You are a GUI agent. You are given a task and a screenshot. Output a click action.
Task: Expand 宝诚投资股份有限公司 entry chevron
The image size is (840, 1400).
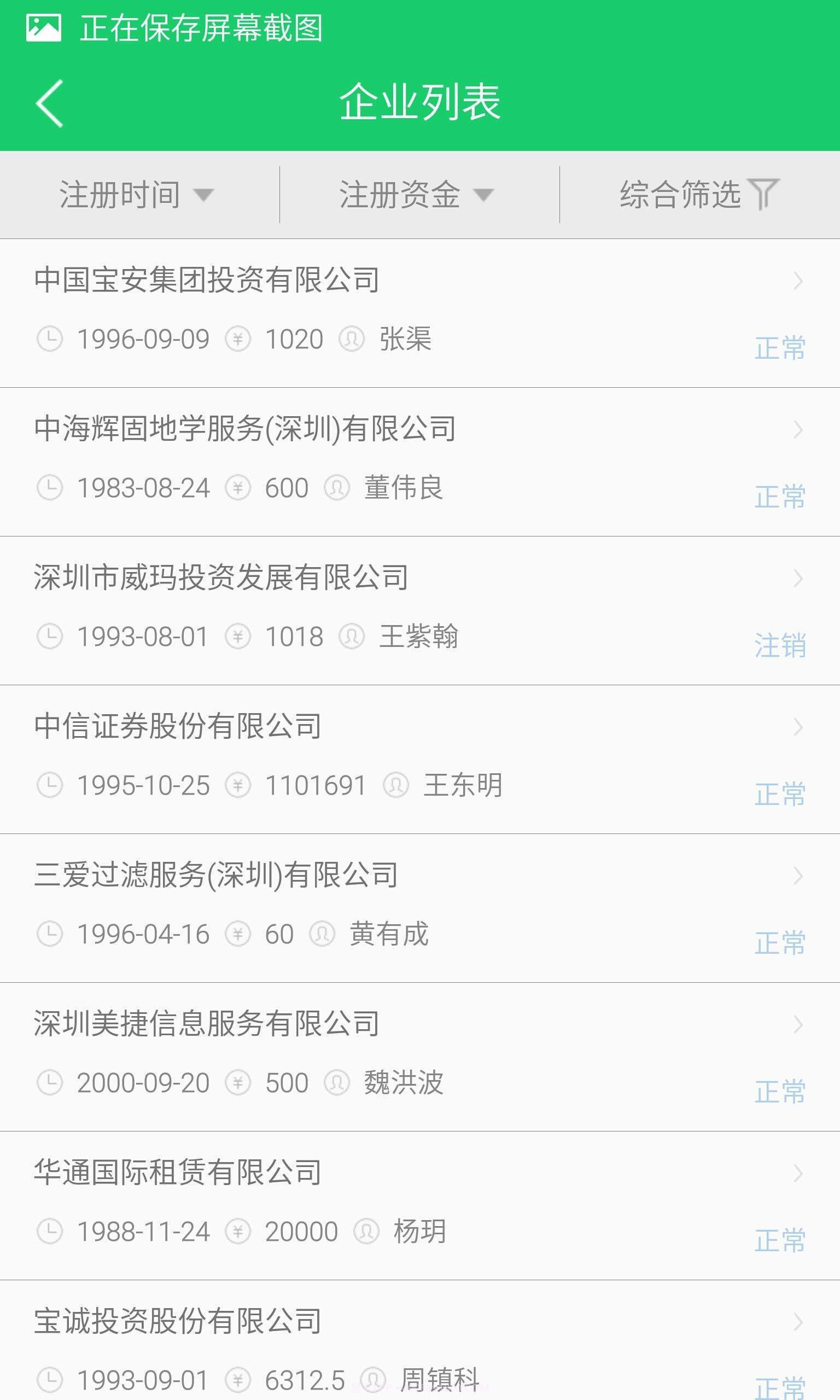798,1323
